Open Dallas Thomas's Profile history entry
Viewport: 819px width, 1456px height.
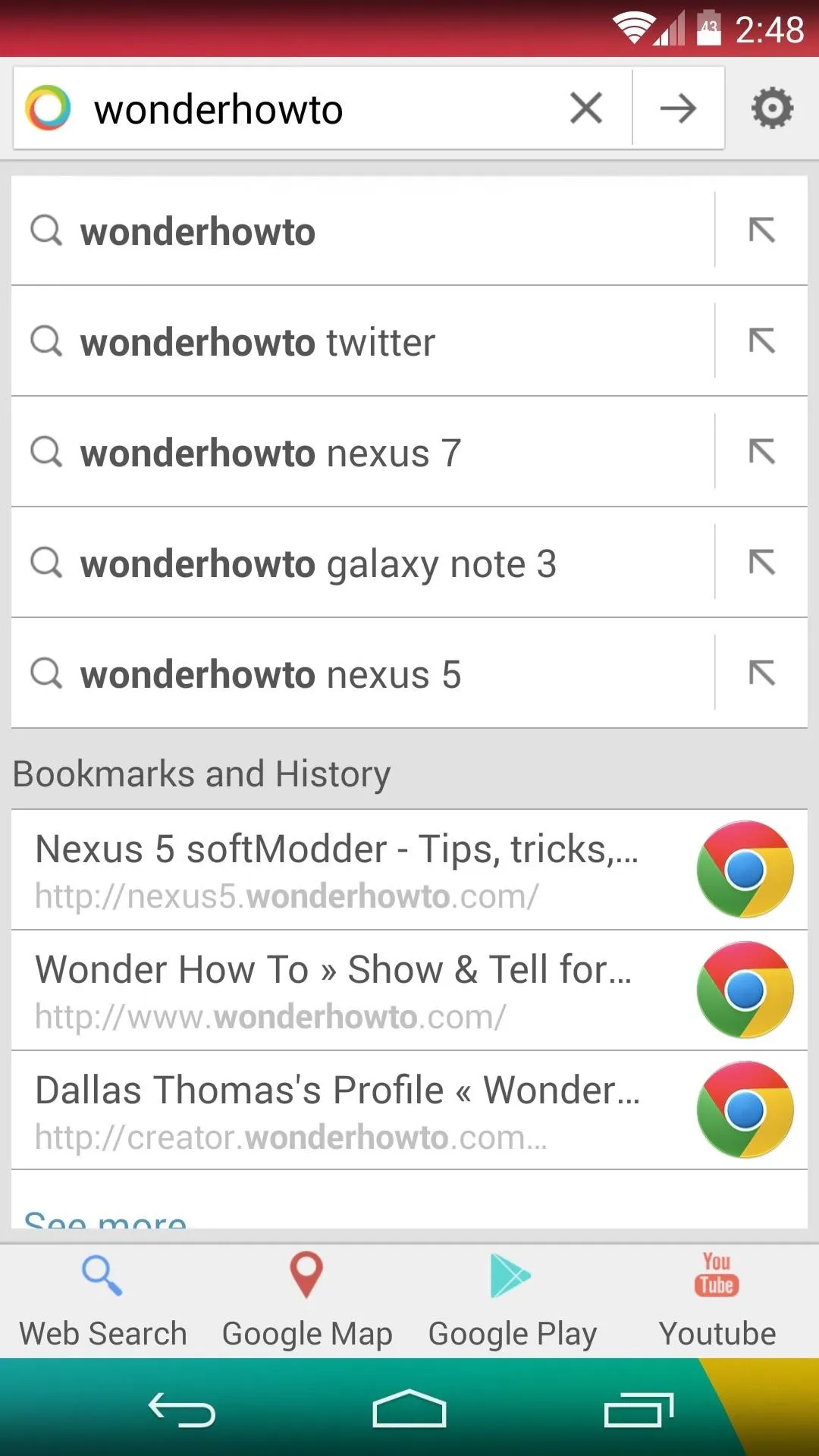[409, 1111]
